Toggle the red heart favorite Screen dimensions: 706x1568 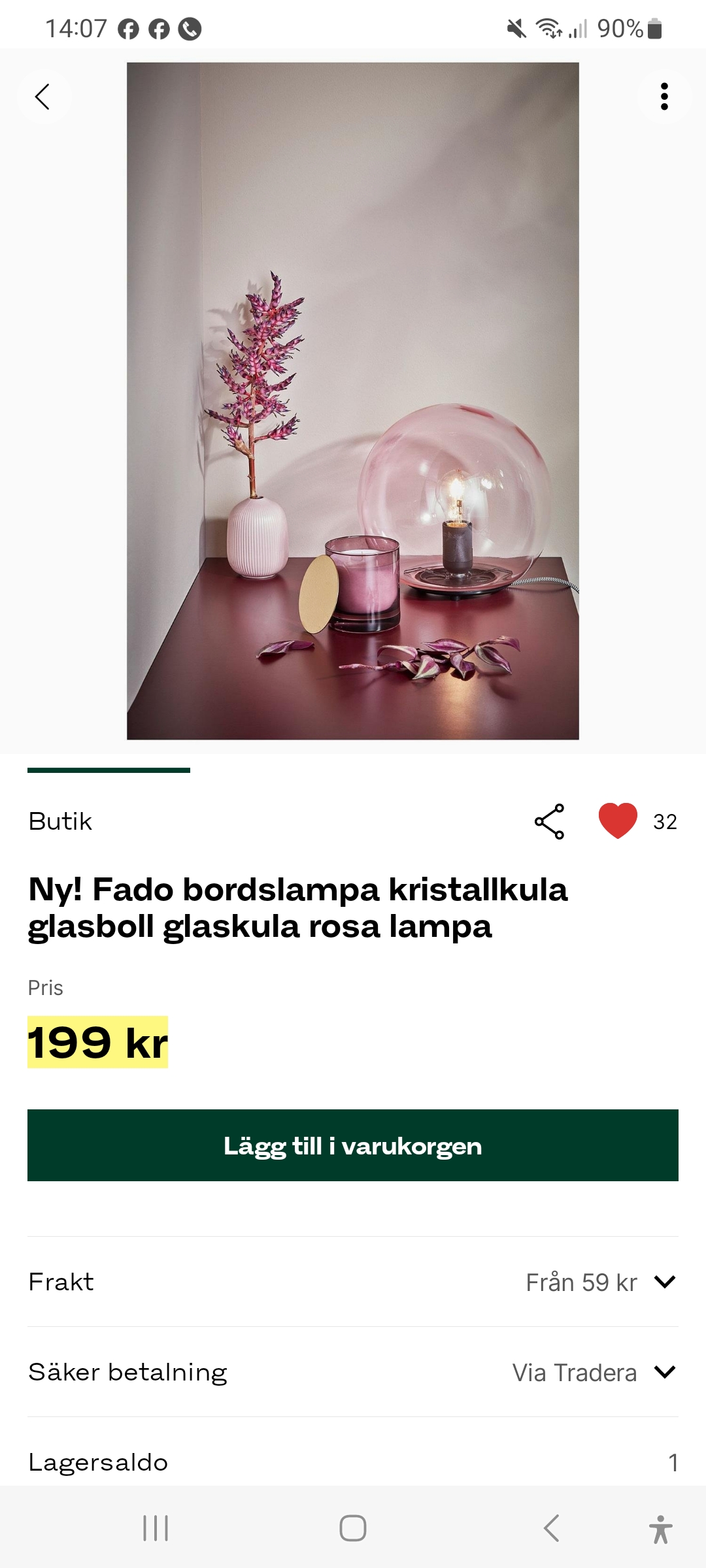618,821
